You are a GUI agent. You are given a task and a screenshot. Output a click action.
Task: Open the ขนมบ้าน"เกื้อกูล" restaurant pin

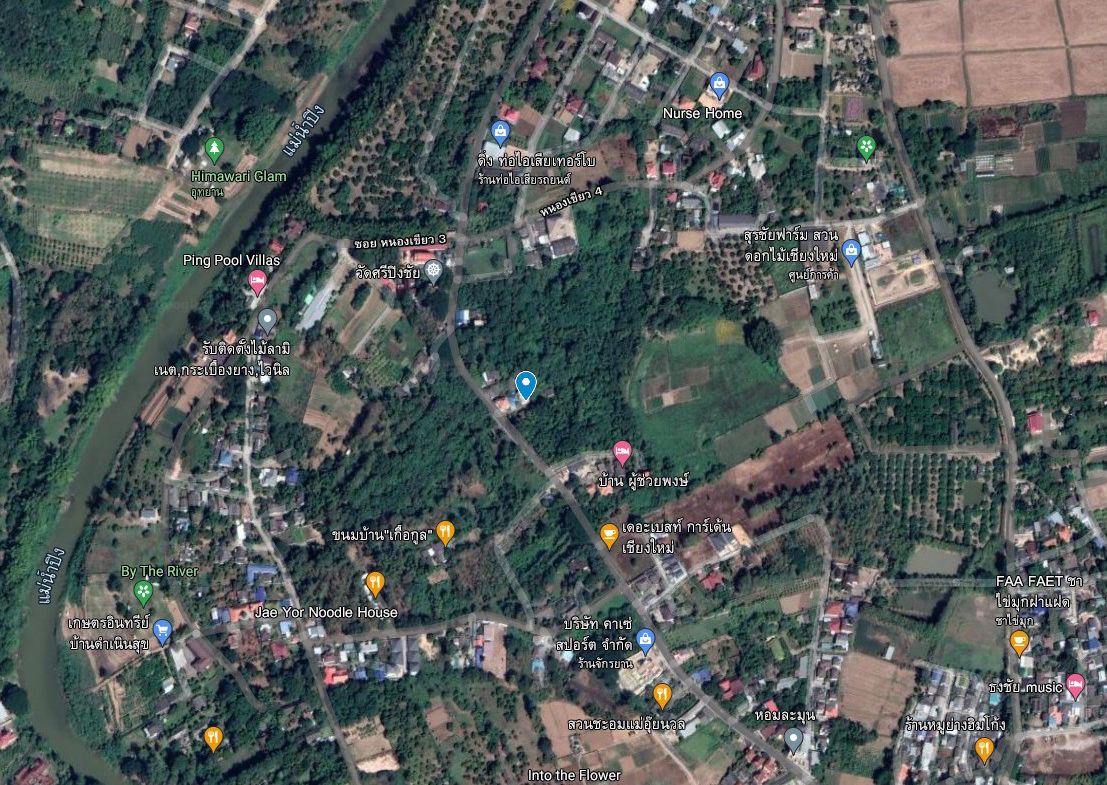[446, 532]
